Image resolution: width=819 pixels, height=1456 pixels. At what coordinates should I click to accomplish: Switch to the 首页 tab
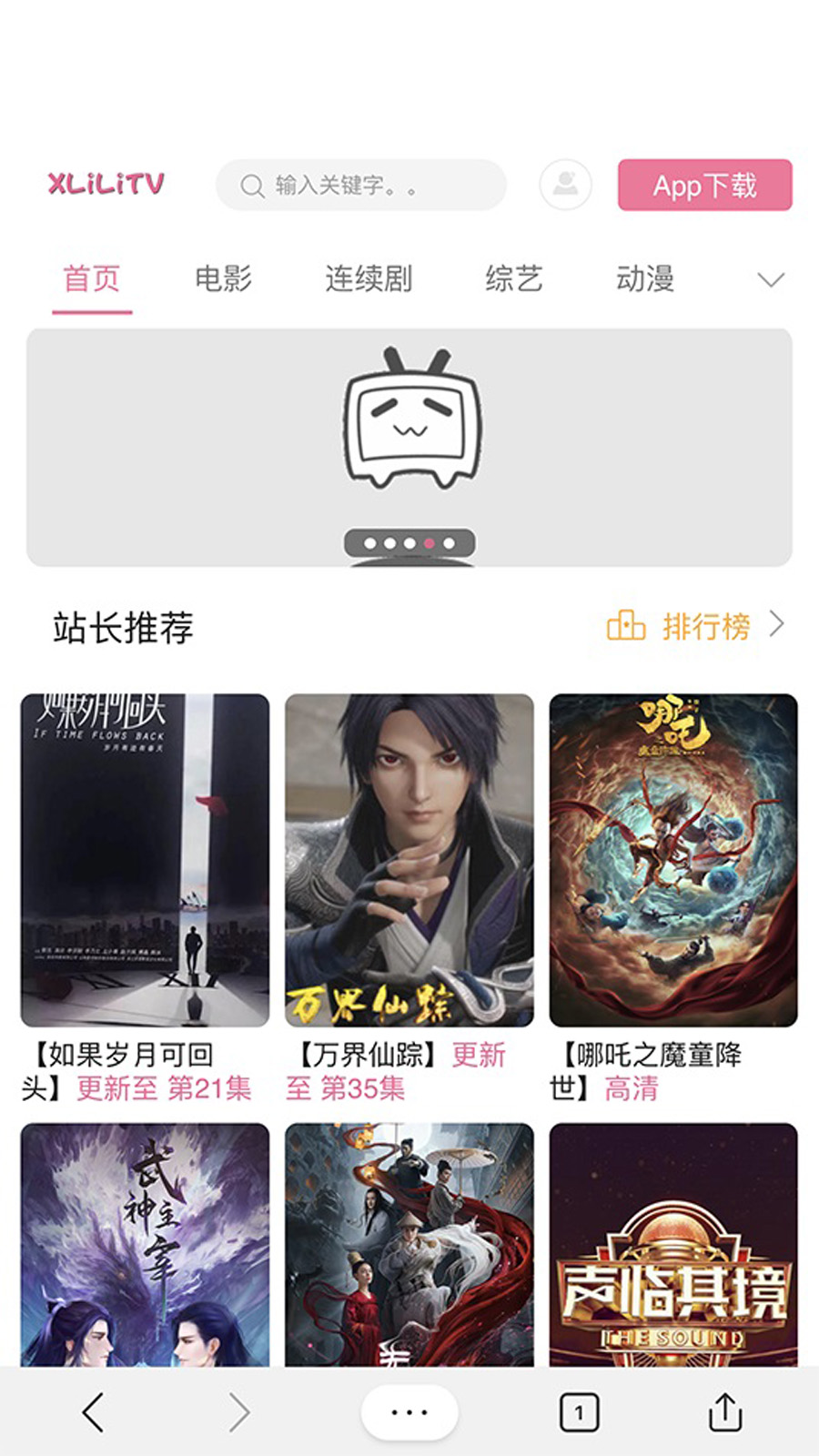(x=92, y=278)
